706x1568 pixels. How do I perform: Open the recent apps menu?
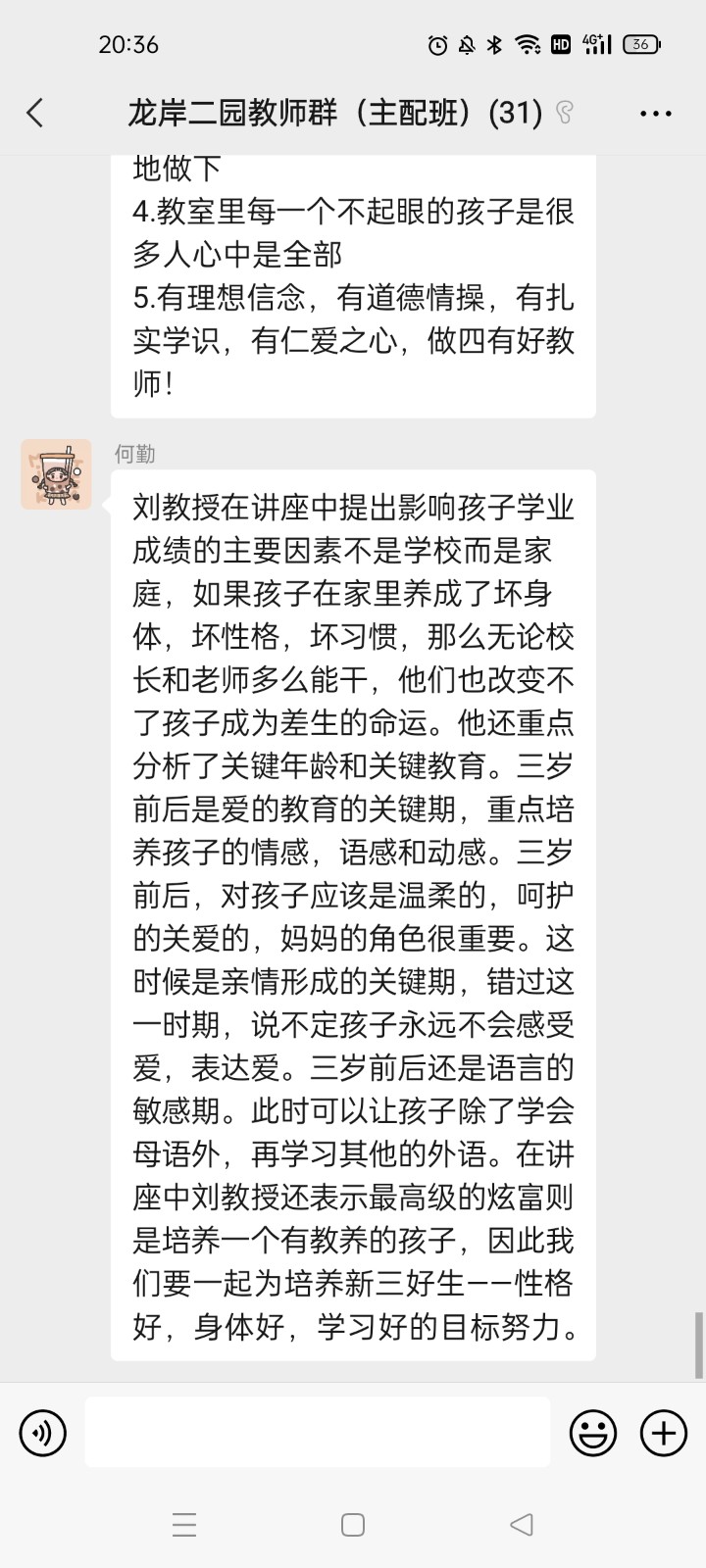184,1525
